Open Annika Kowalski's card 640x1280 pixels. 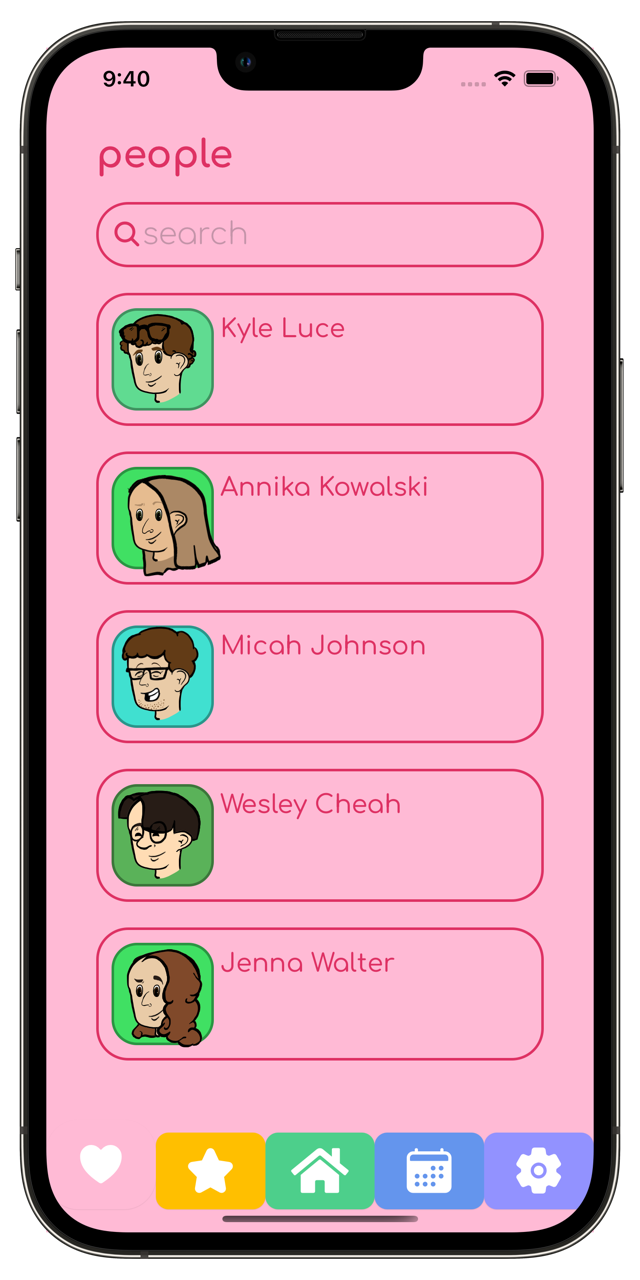click(320, 518)
